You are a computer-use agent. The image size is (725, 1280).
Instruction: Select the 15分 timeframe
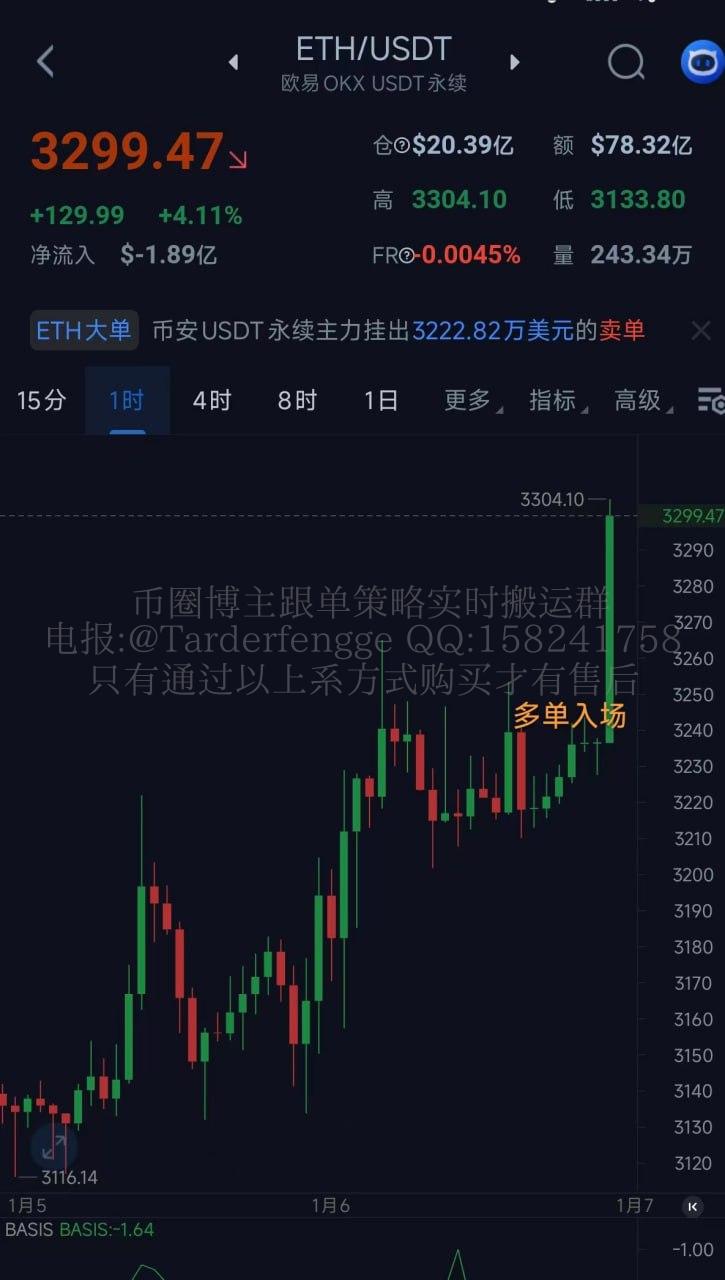[42, 401]
